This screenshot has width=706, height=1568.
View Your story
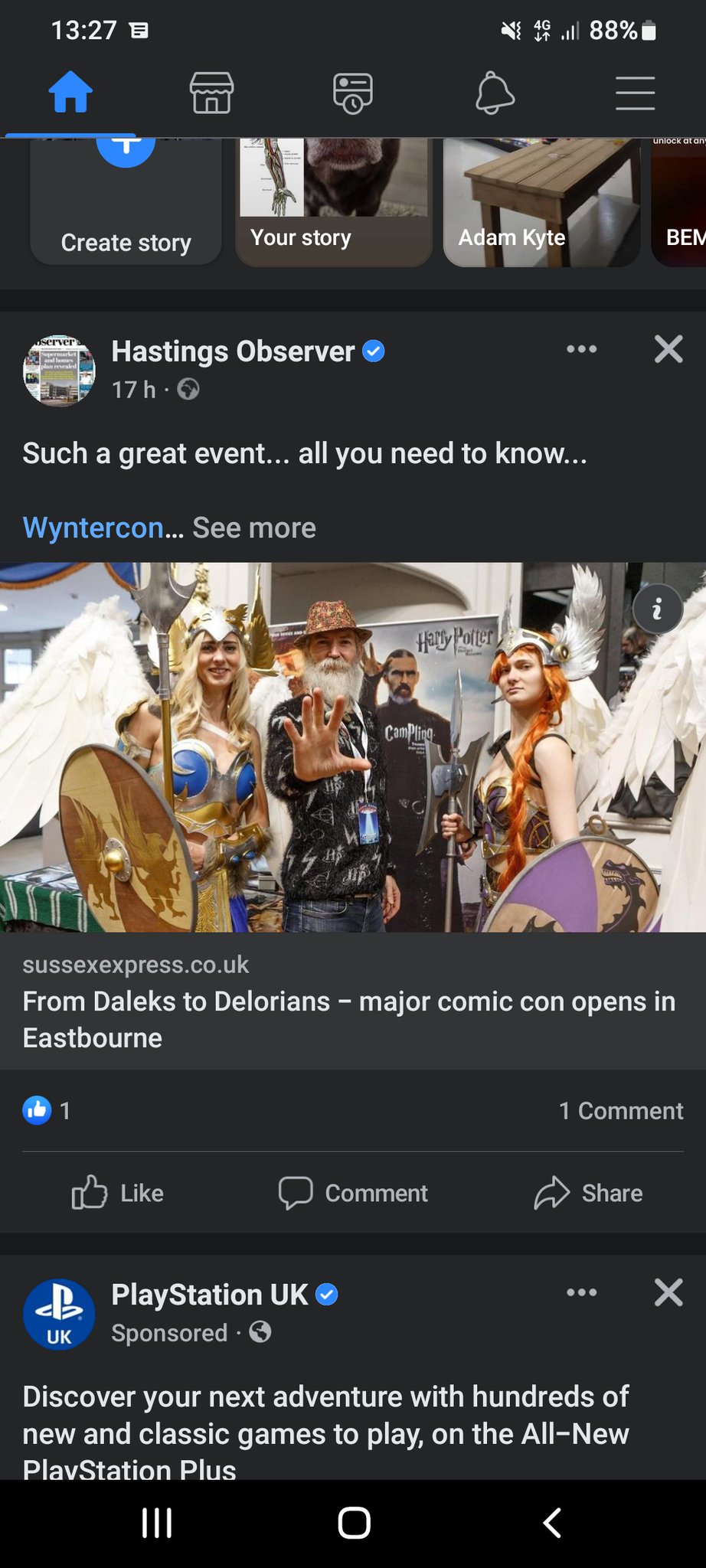333,203
